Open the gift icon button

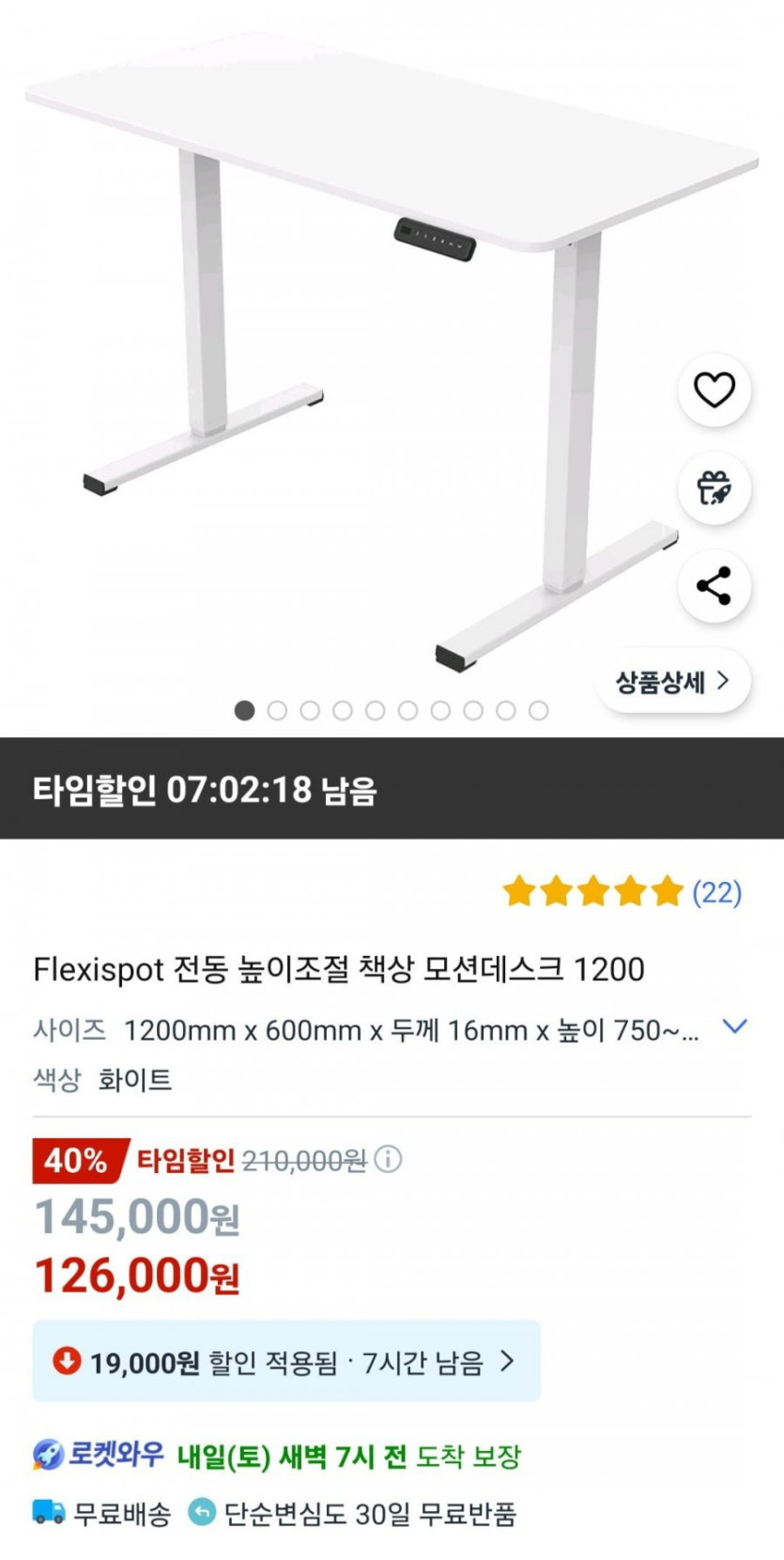714,488
